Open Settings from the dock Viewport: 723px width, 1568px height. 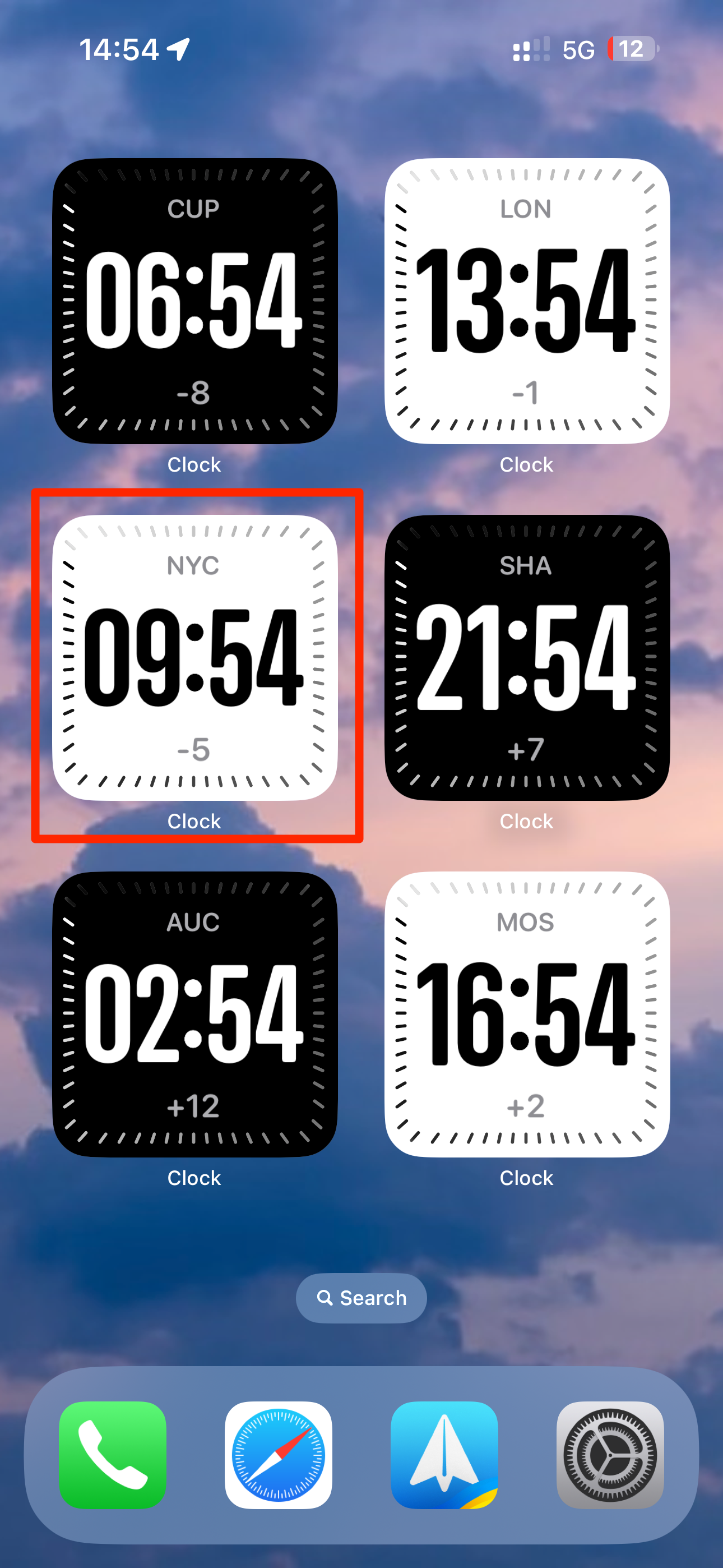click(610, 1455)
